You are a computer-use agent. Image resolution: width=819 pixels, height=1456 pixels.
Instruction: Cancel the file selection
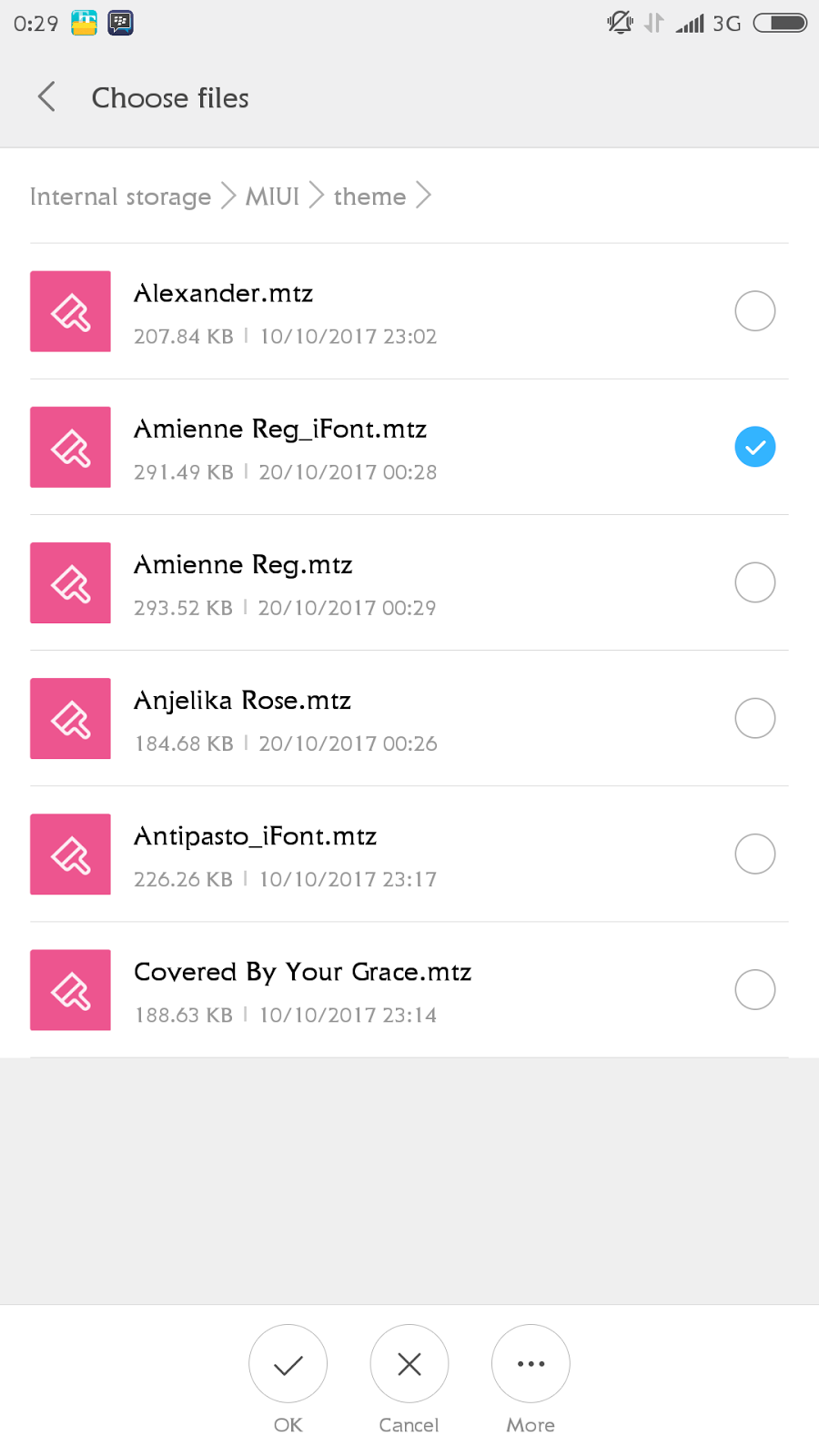click(409, 1364)
